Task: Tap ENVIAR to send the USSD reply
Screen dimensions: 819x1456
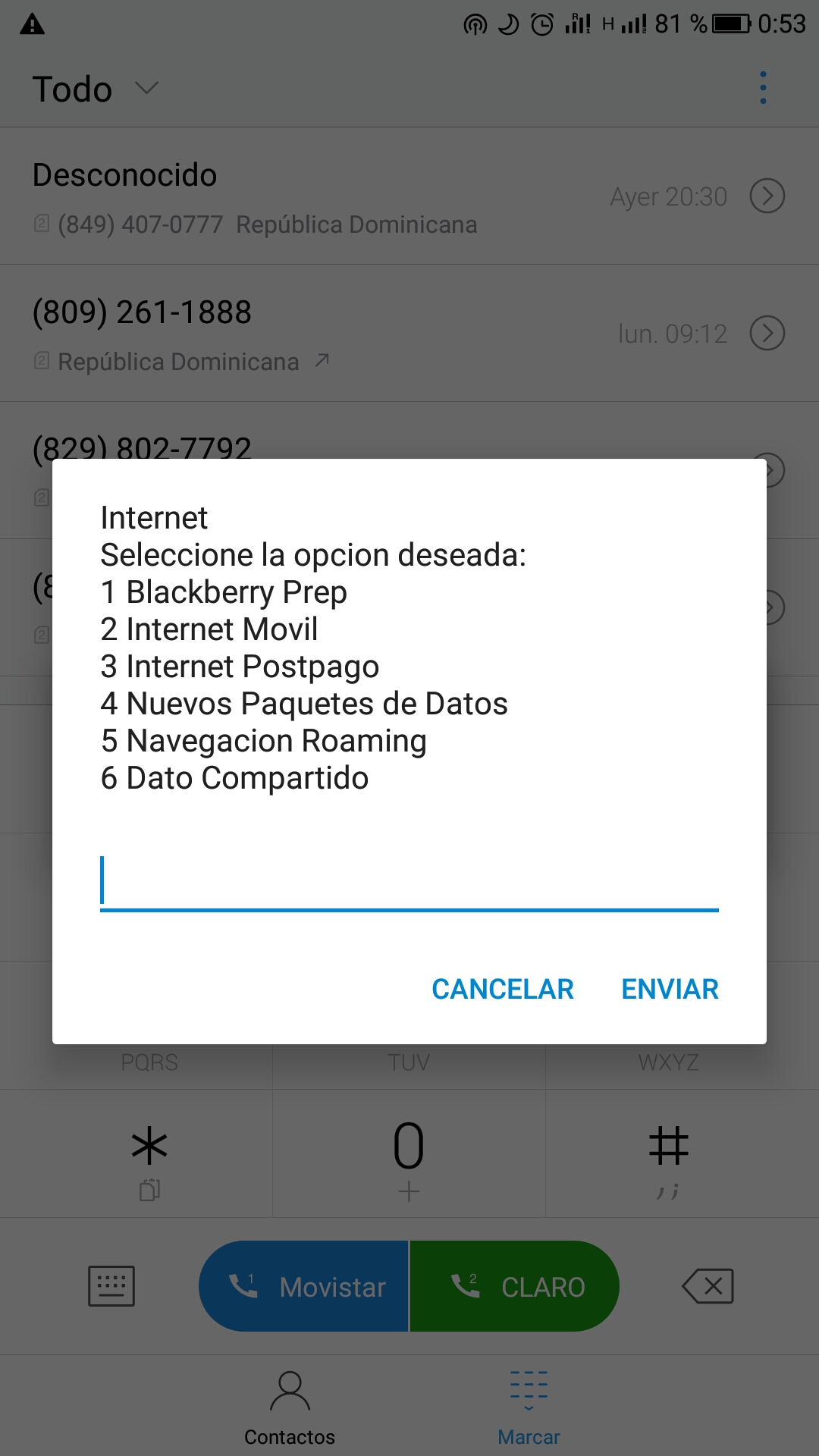Action: tap(670, 989)
